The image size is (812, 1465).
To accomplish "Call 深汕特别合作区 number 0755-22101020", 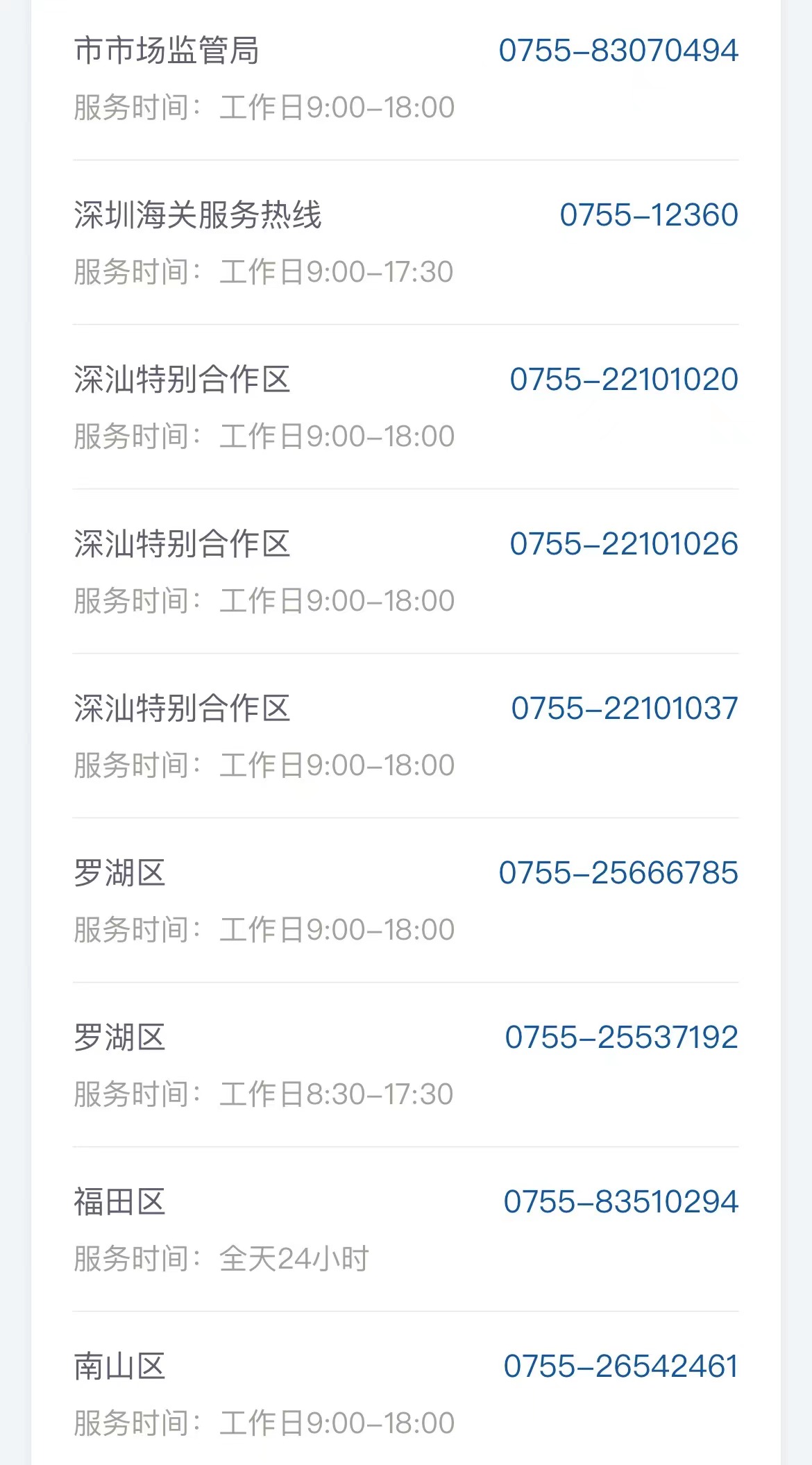I will (x=624, y=380).
